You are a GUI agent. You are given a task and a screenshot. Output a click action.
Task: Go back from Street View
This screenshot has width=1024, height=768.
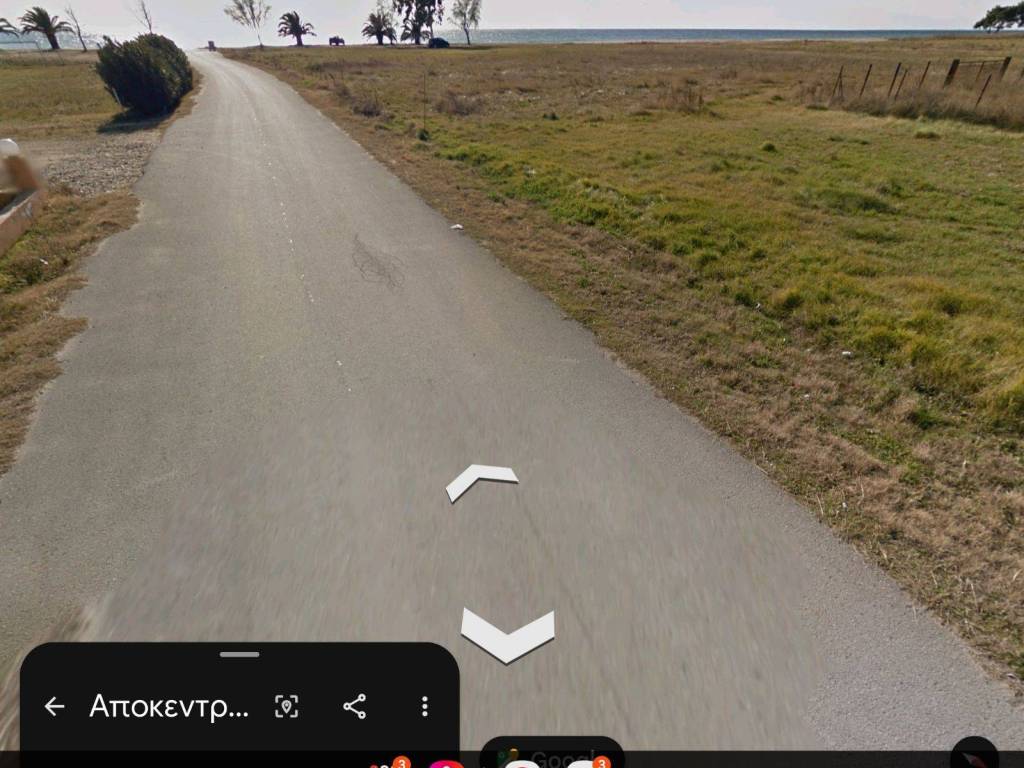pos(54,707)
